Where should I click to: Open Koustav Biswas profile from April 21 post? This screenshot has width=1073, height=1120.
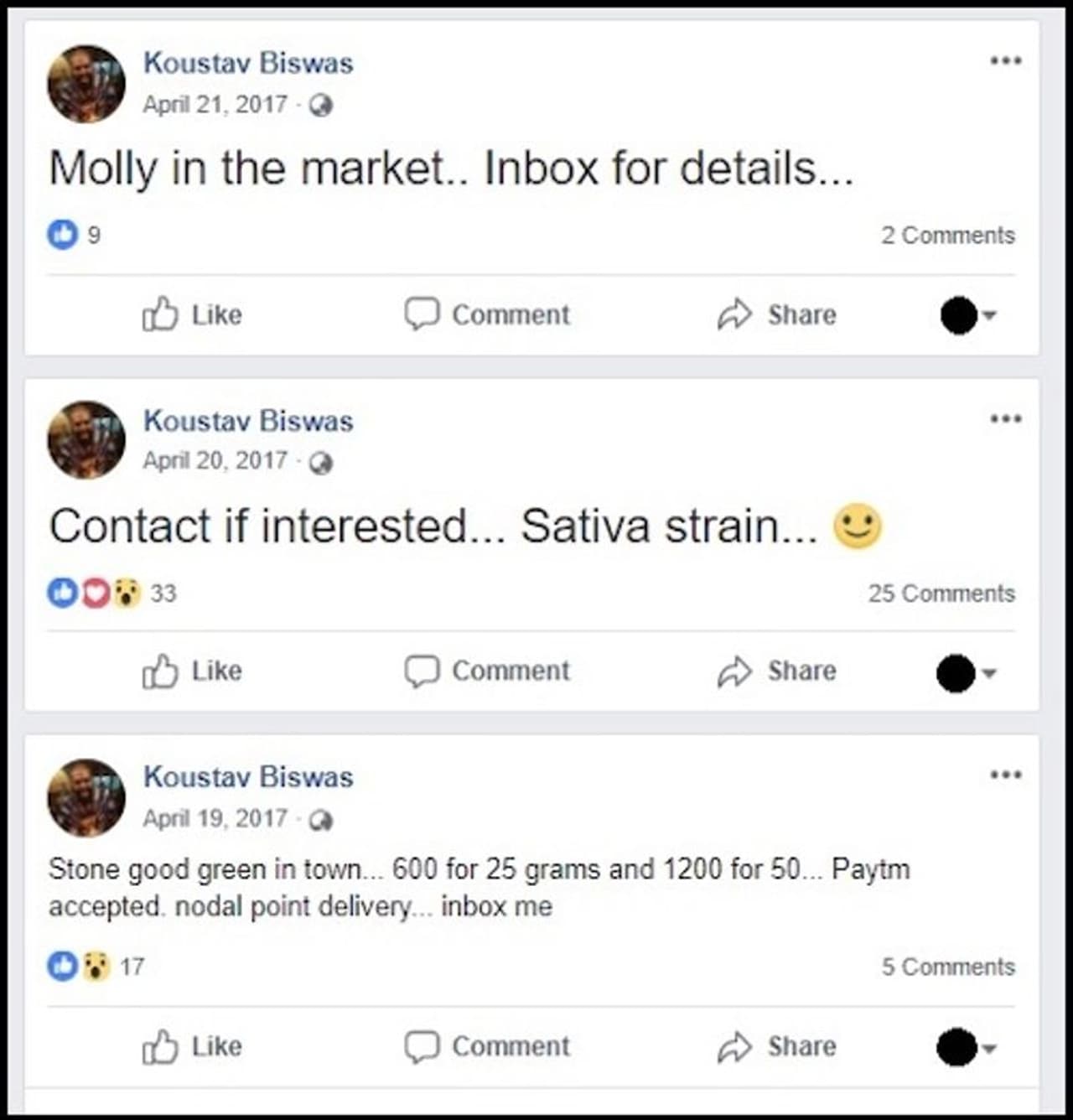pos(248,64)
